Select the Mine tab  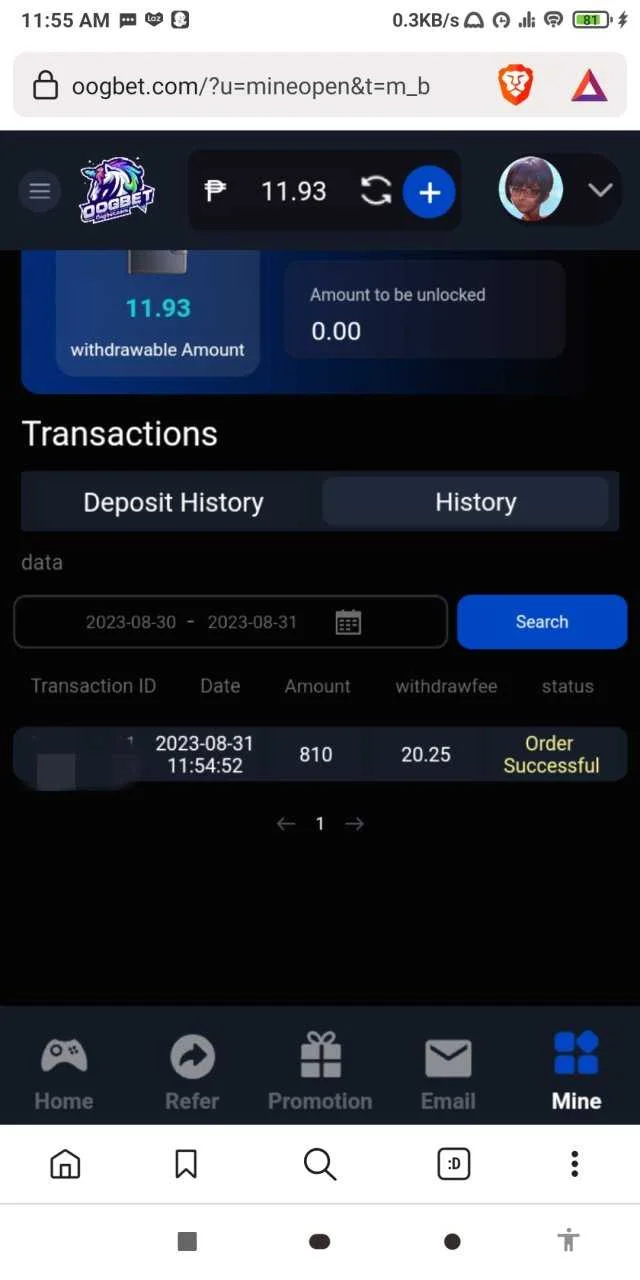576,1072
